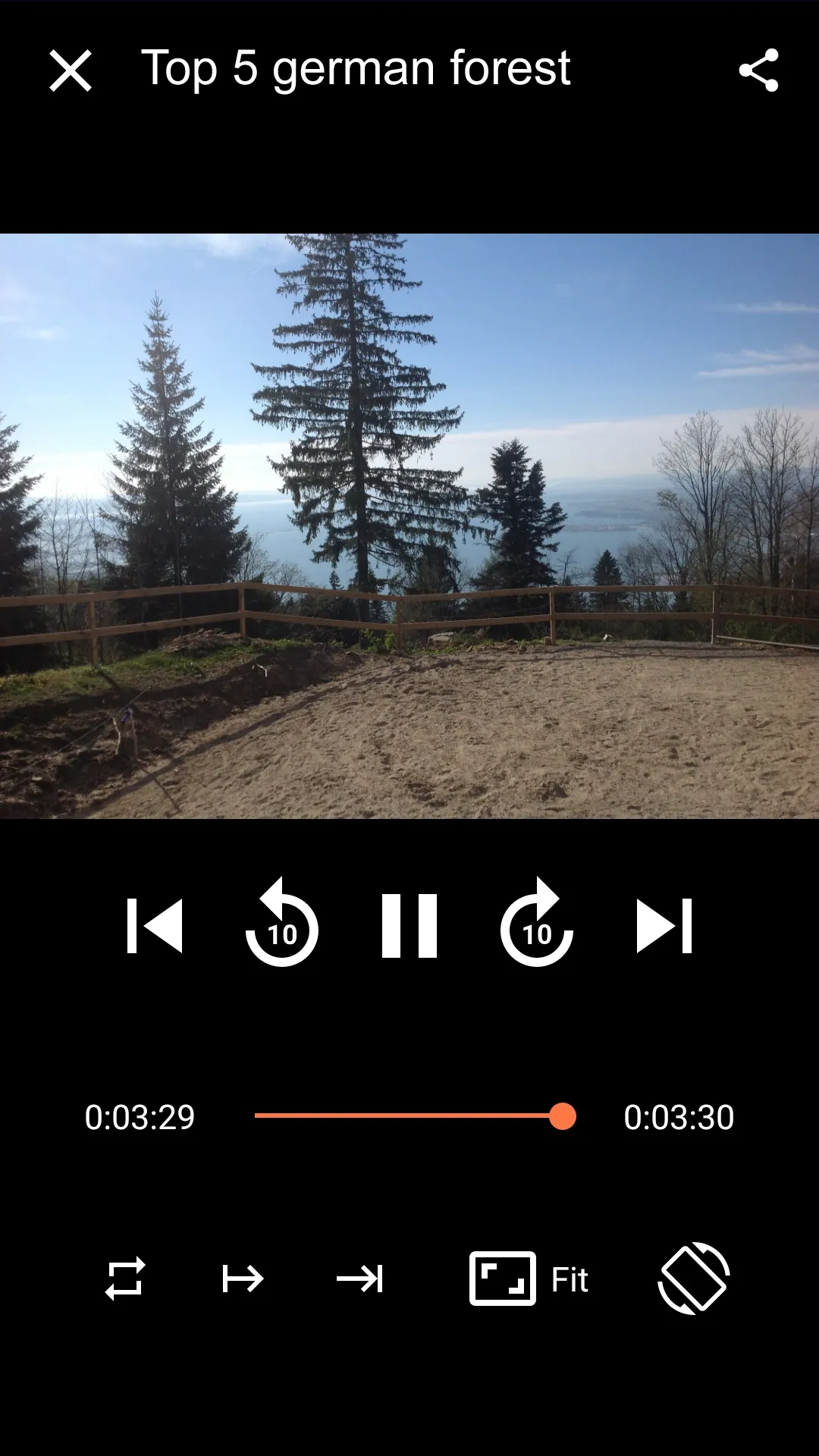
Task: Enable sequential play mode
Action: click(240, 1279)
